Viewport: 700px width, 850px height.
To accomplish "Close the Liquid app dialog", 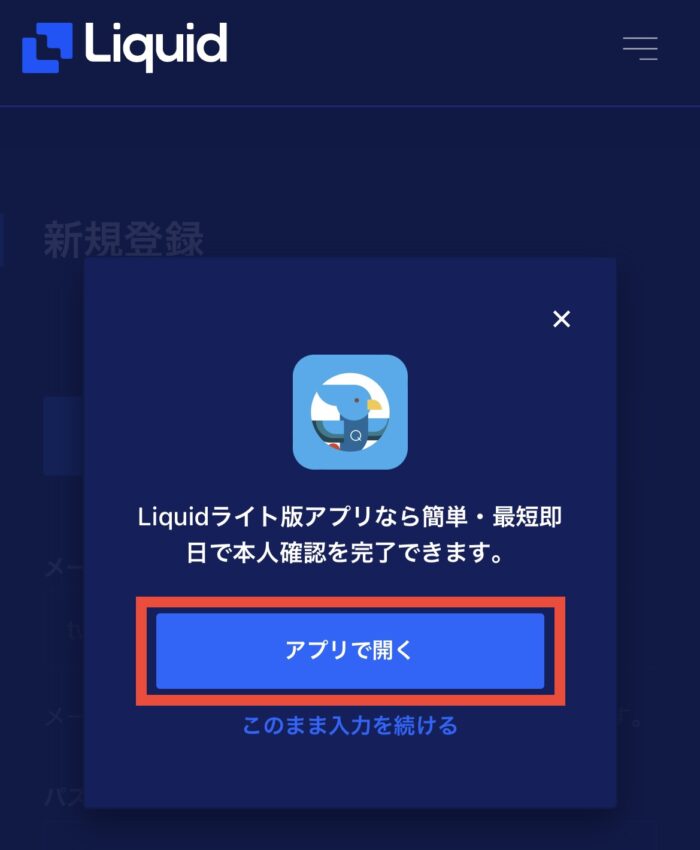I will click(x=561, y=319).
